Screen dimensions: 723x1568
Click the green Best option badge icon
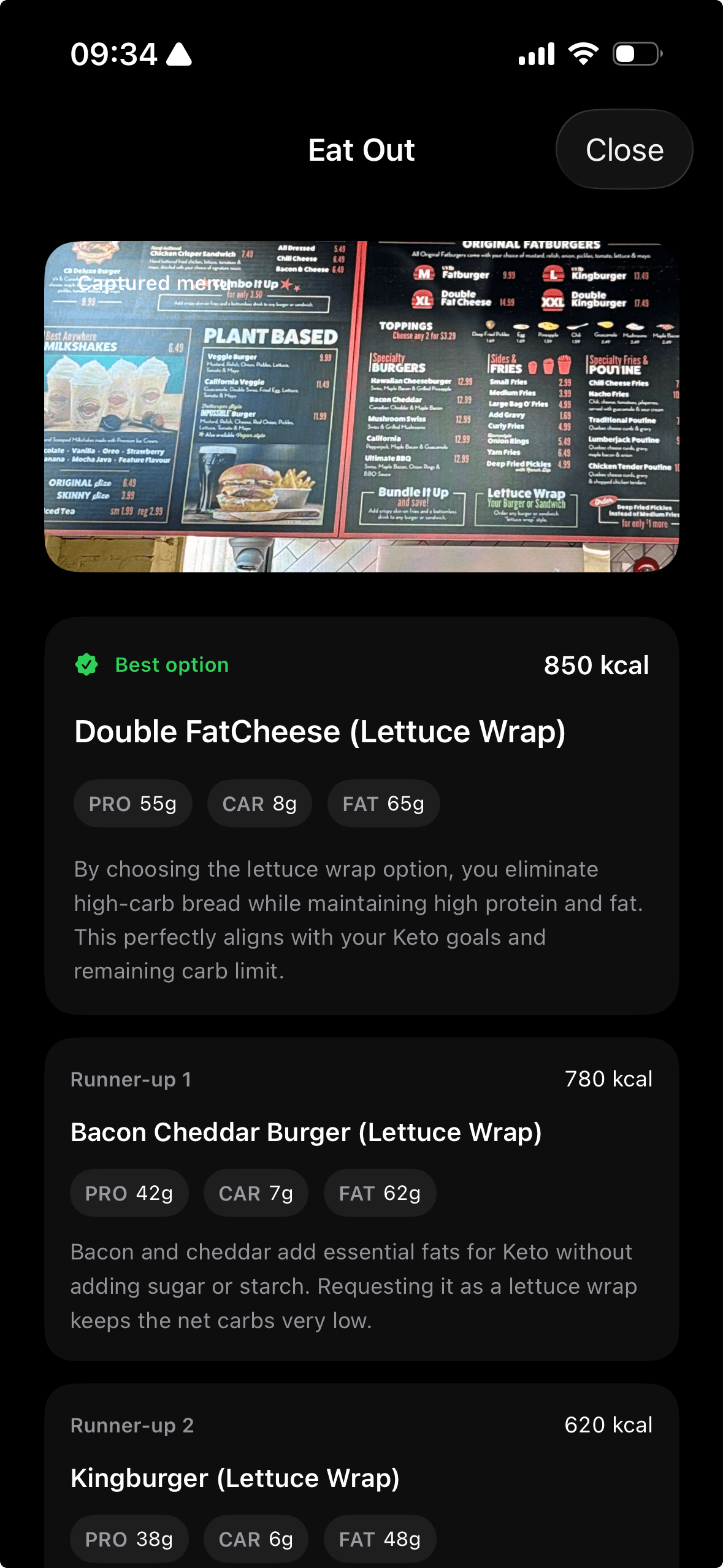pyautogui.click(x=86, y=665)
